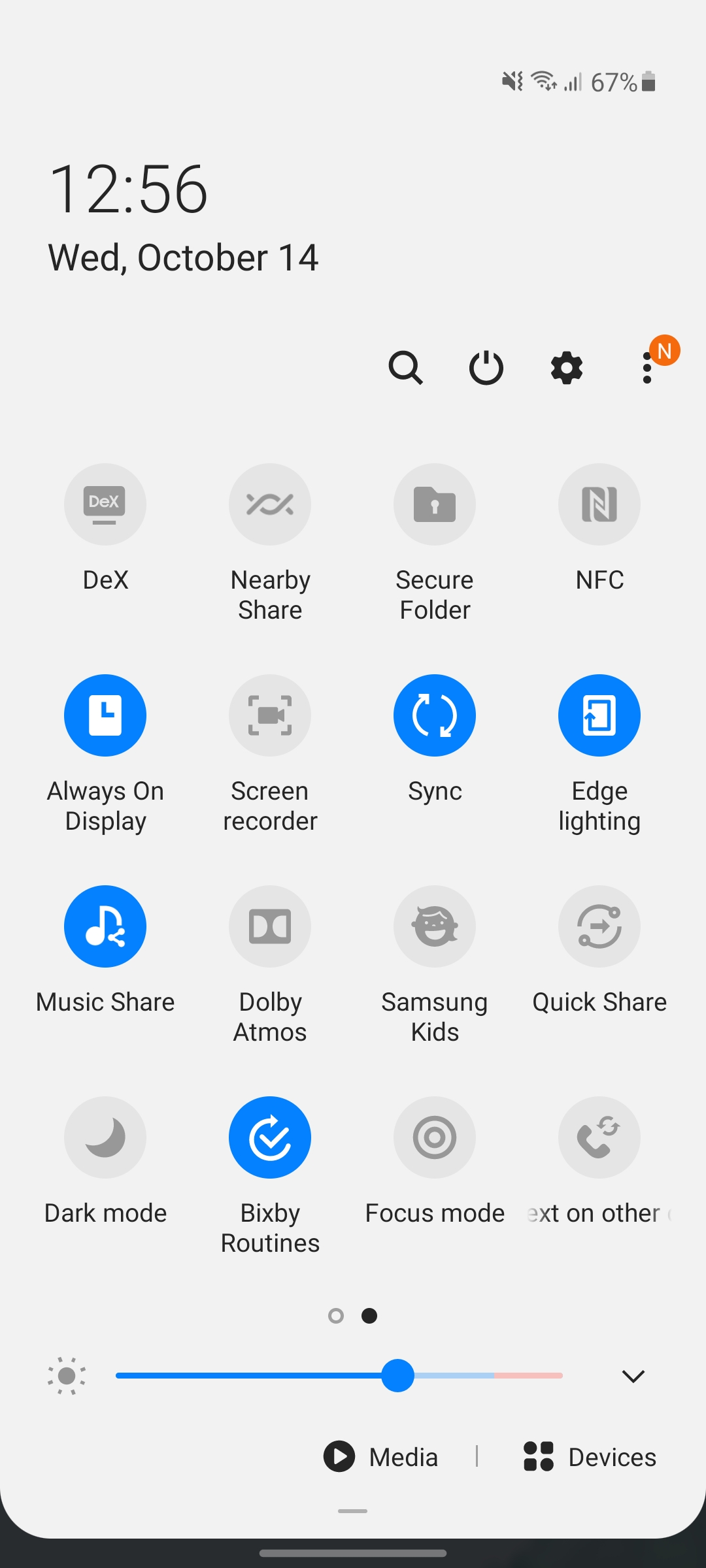The image size is (706, 1568).
Task: Open the power menu
Action: point(486,368)
